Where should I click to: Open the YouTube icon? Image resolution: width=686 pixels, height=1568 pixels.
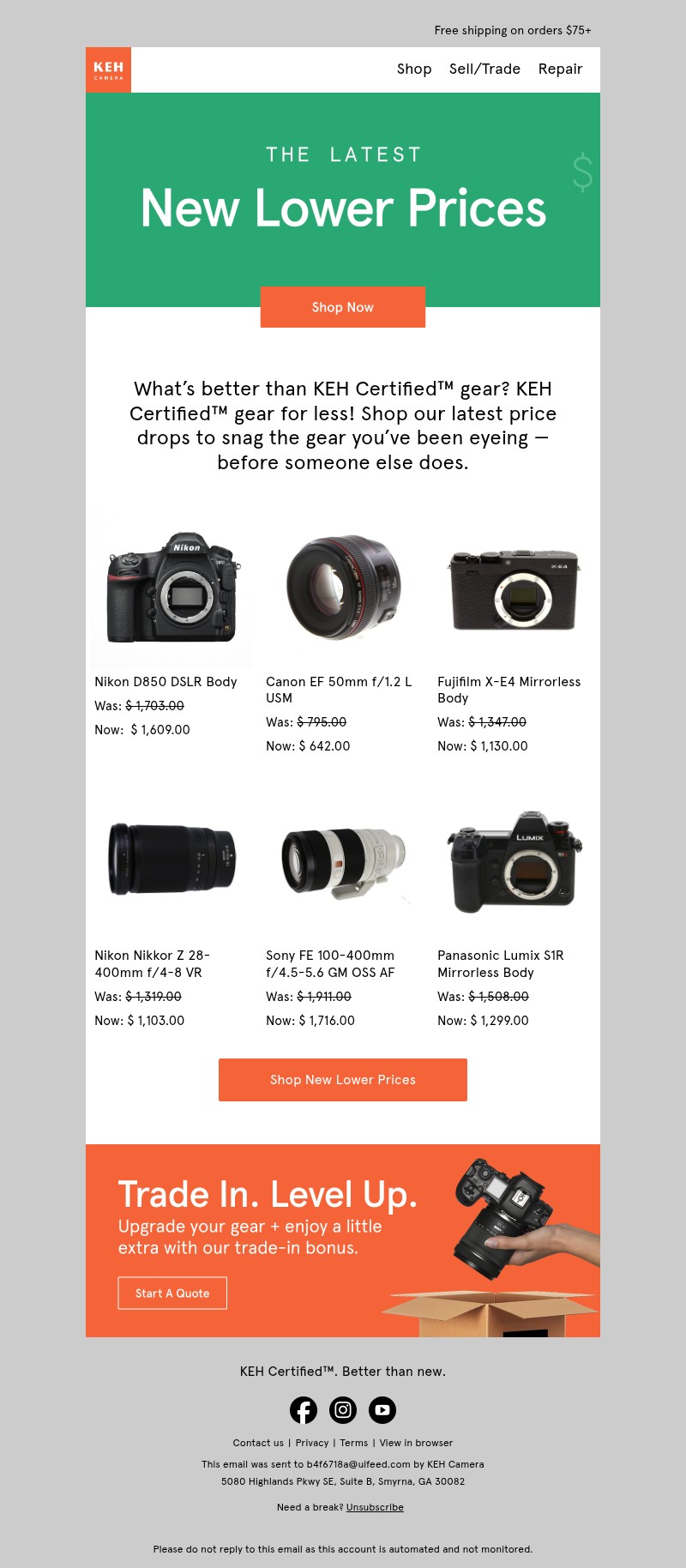pyautogui.click(x=382, y=1410)
